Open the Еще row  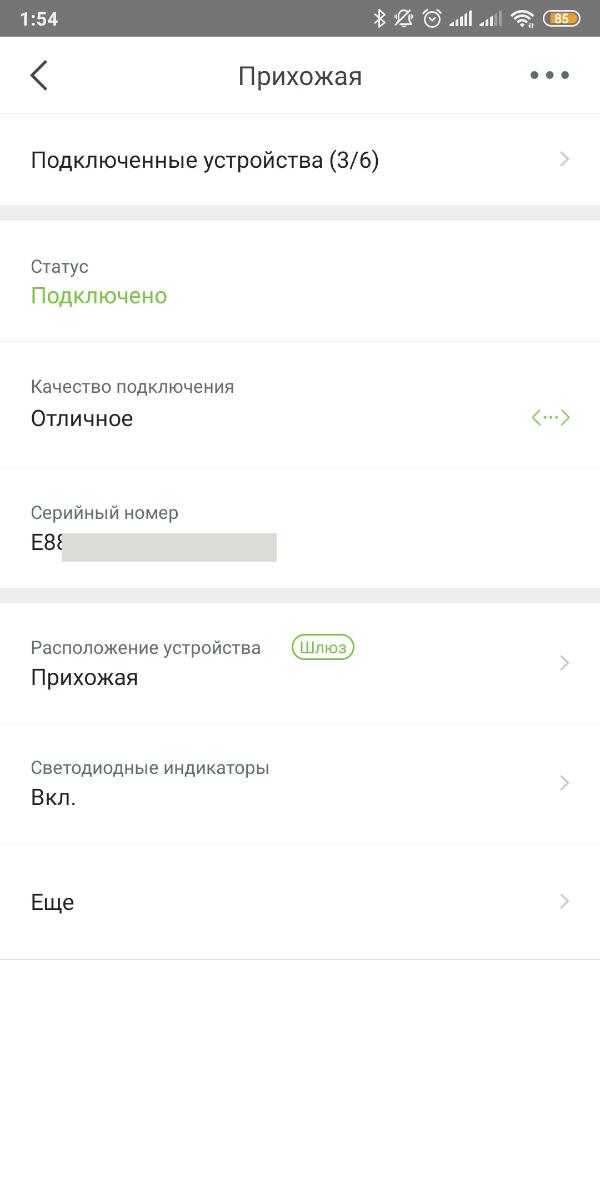[x=300, y=902]
